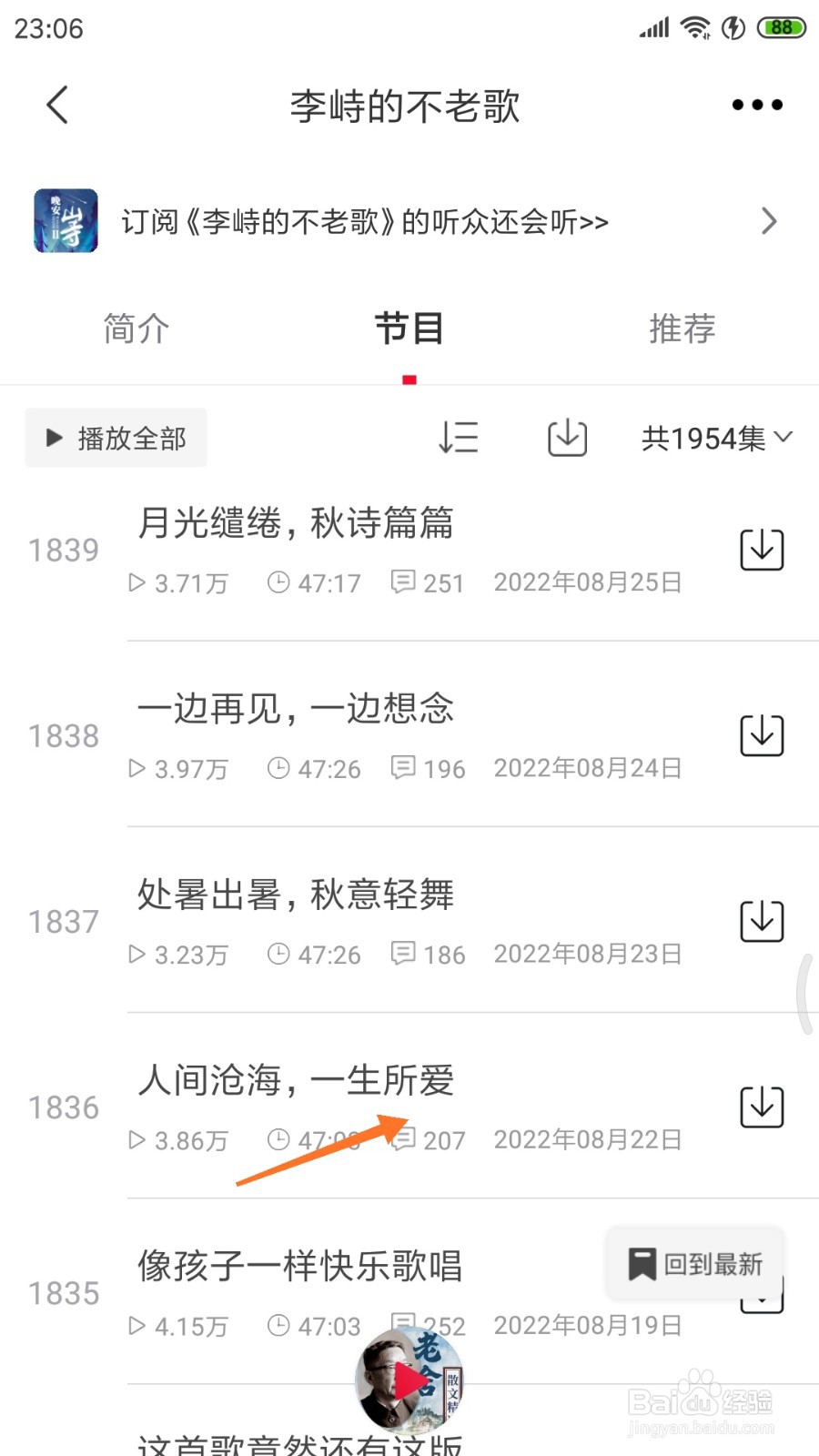Open the subscription recommendation via right chevron
Screen dimensions: 819x1456
point(769,221)
